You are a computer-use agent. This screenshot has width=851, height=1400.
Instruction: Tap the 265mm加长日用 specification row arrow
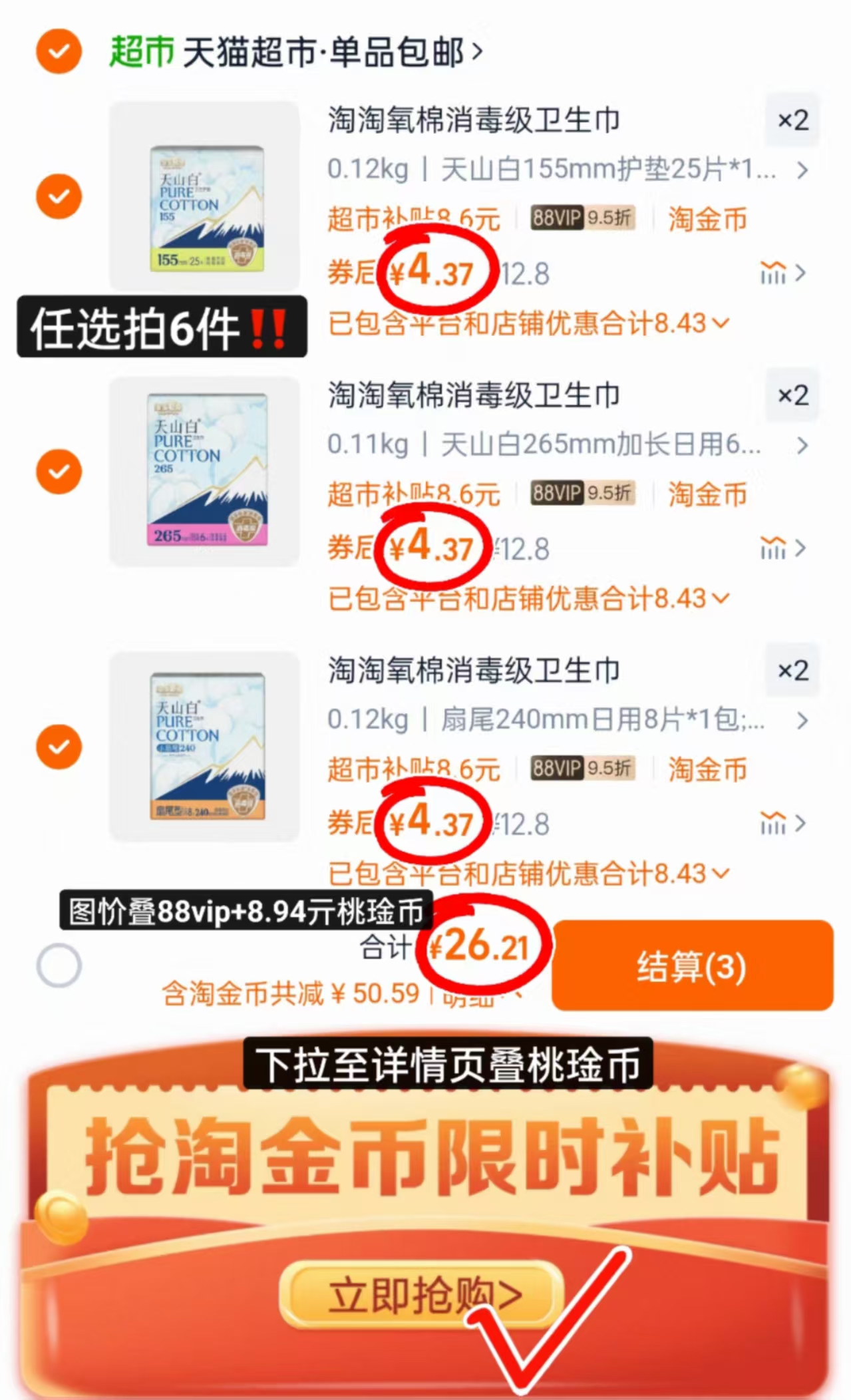coord(803,446)
